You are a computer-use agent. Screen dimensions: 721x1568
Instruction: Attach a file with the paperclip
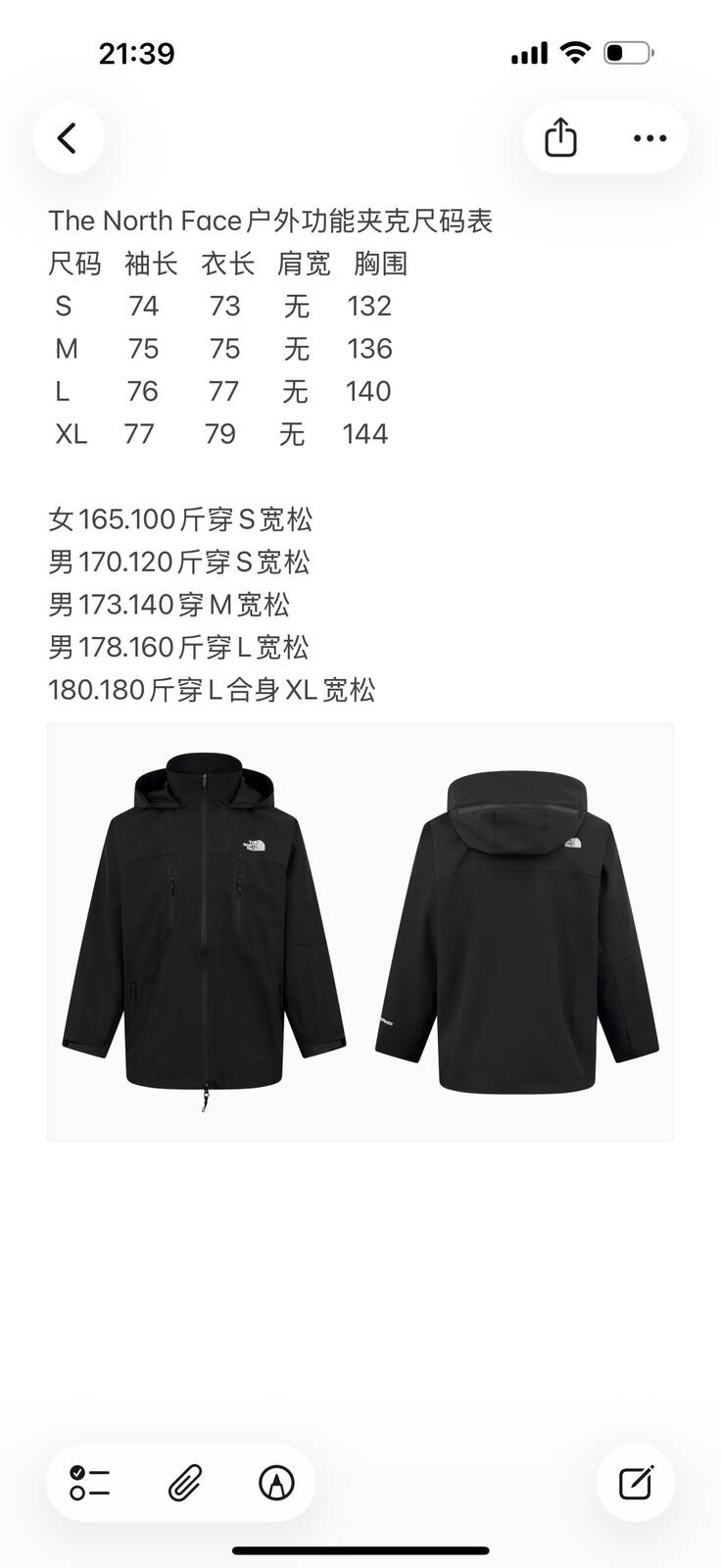pos(184,1483)
